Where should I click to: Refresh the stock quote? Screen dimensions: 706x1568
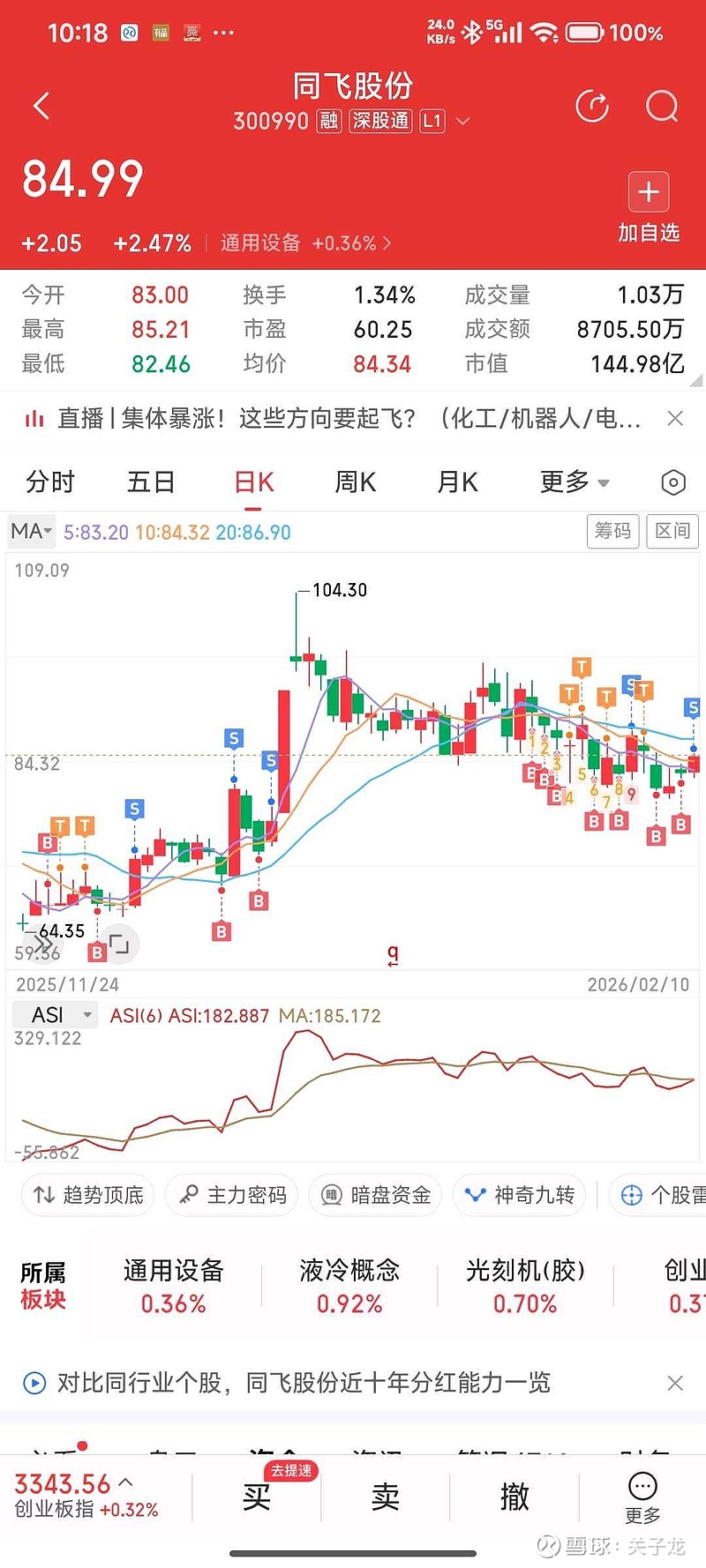coord(592,105)
